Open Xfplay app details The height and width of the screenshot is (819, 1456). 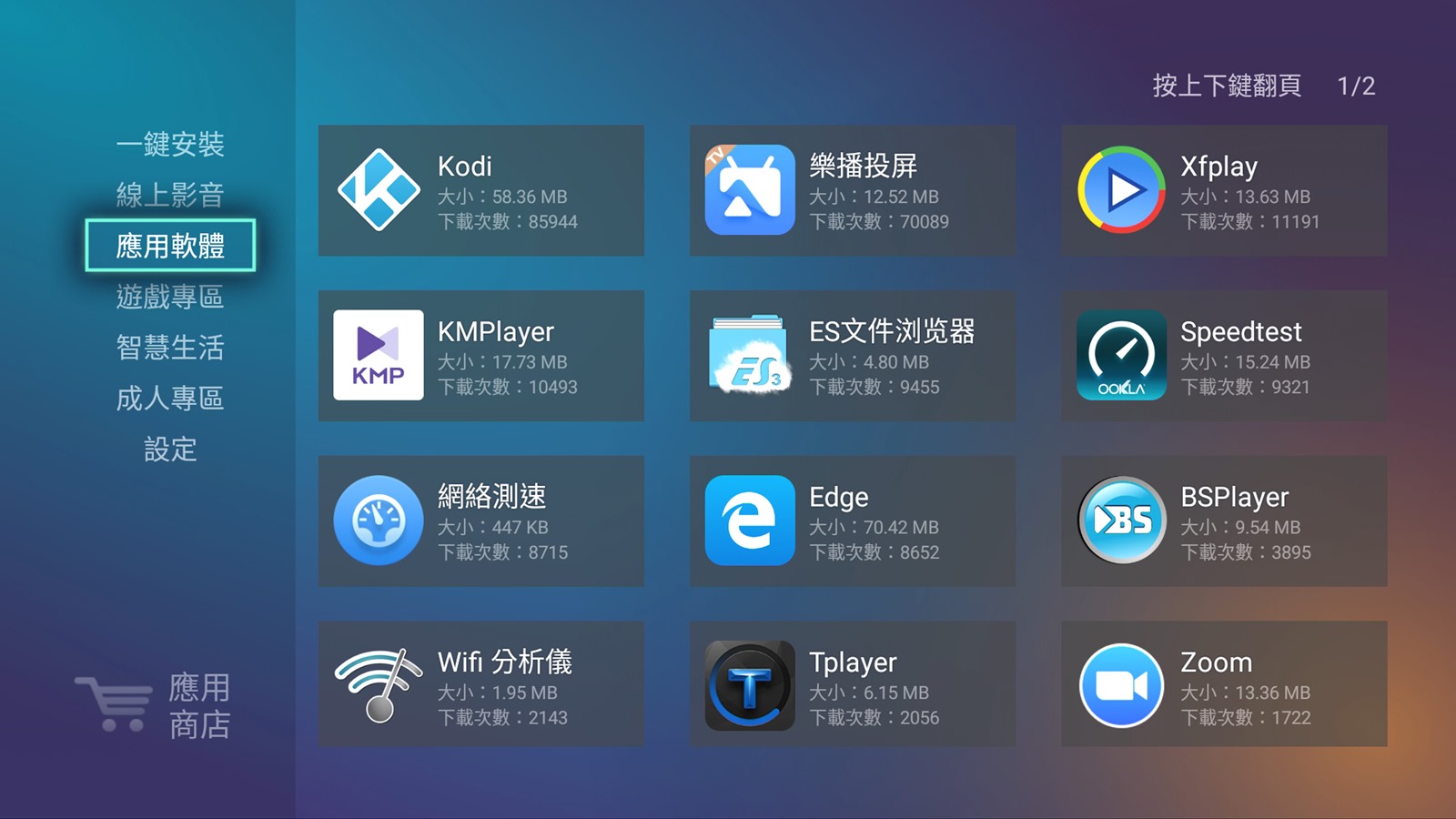point(1223,190)
